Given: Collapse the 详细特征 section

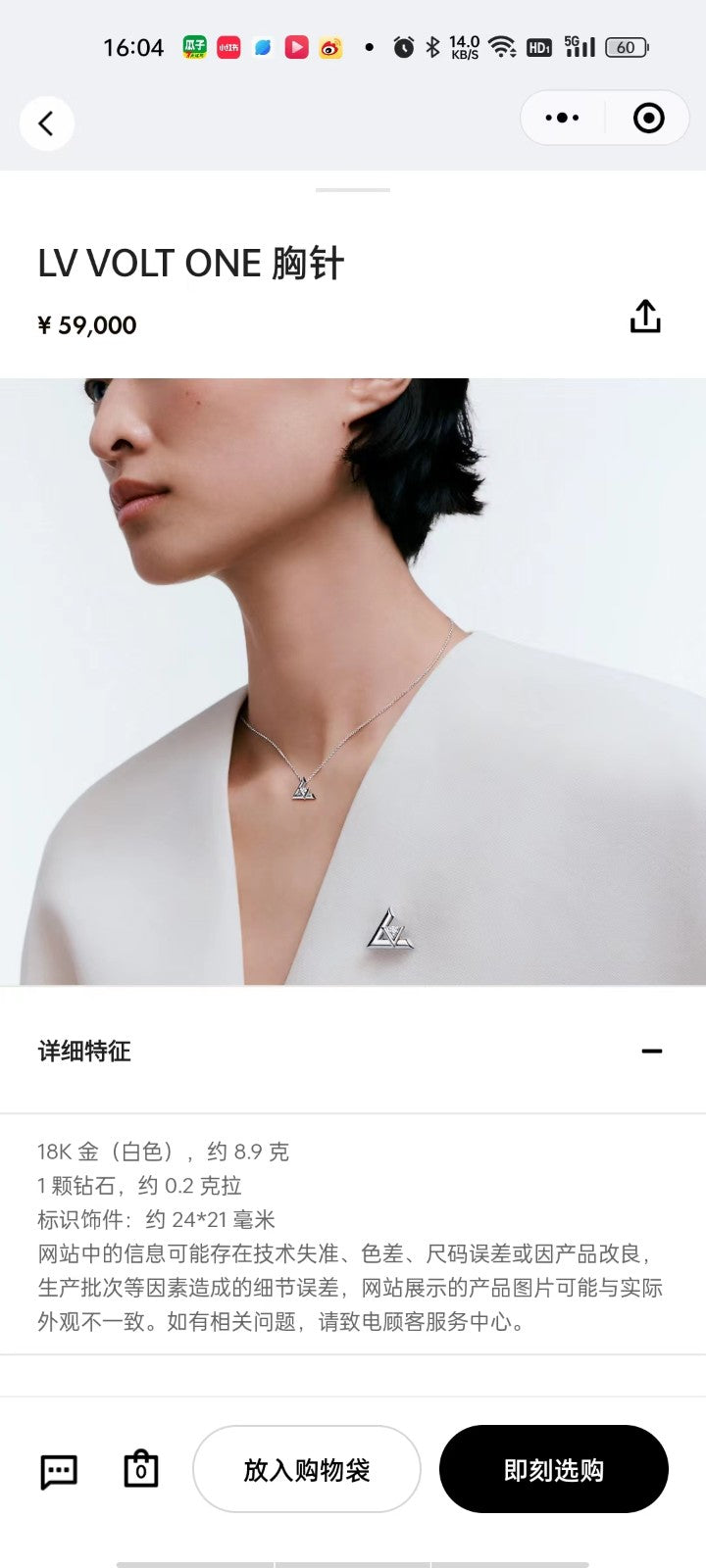Looking at the screenshot, I should 651,1052.
